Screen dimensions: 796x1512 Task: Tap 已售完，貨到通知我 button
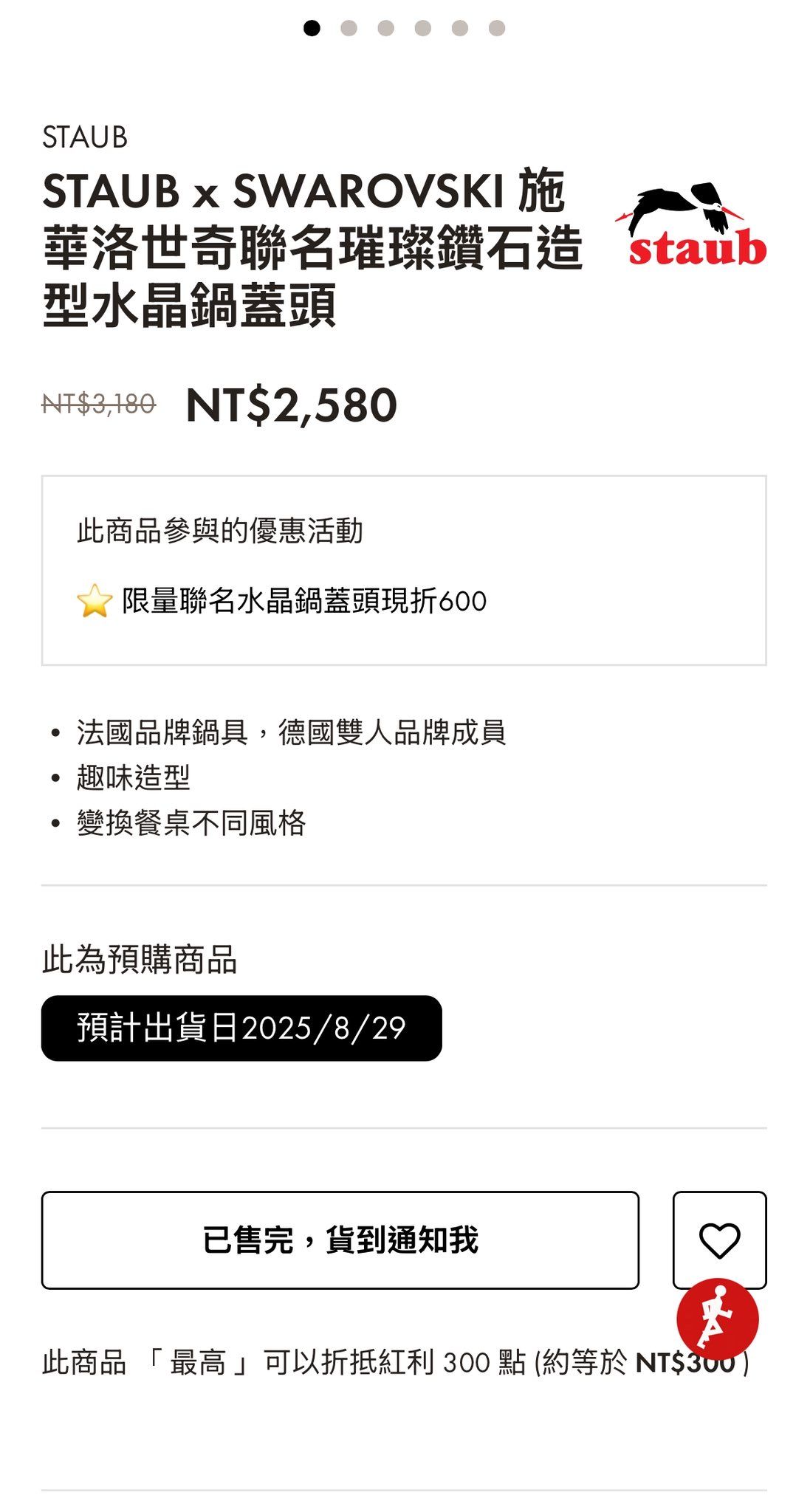coord(340,1240)
